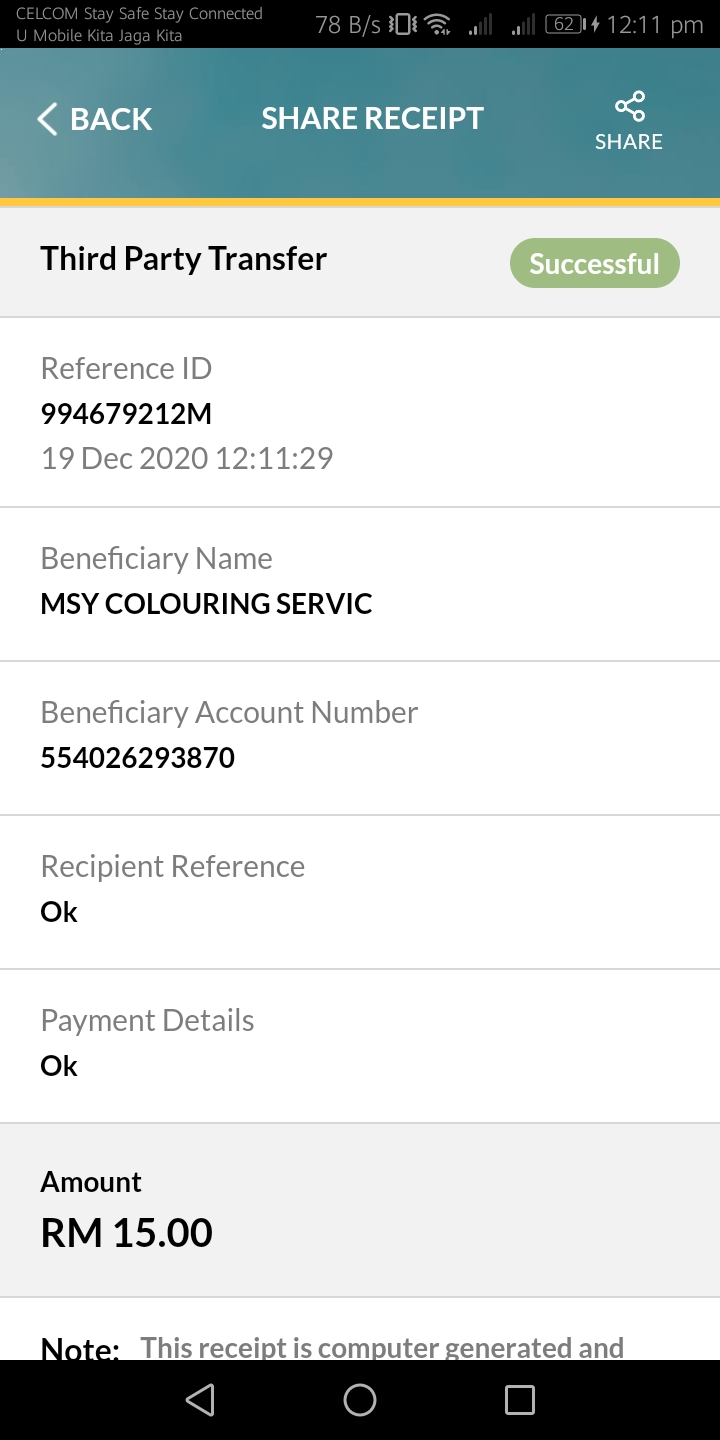Go back using the BACK button
Image resolution: width=720 pixels, height=1440 pixels.
(94, 119)
